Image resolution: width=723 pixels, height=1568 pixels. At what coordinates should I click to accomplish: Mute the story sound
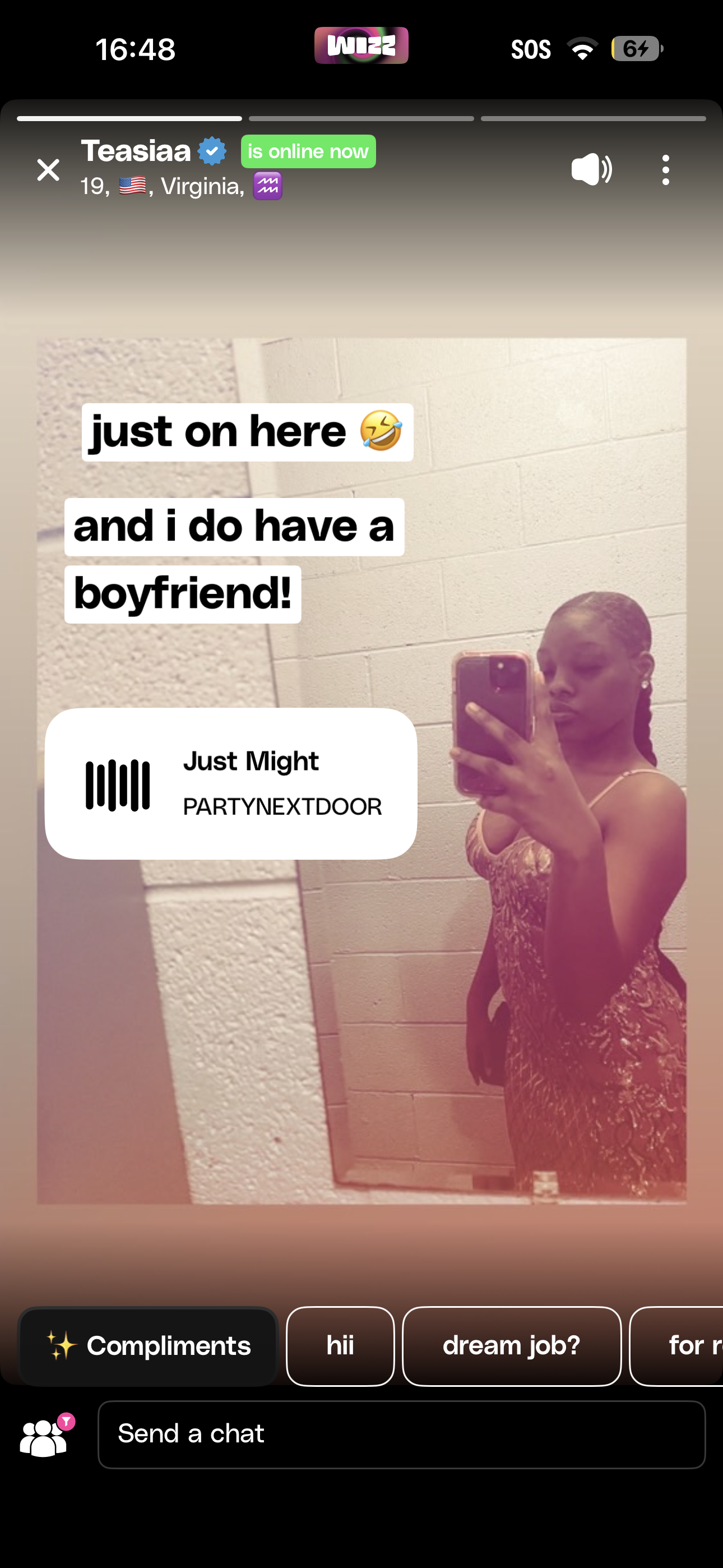coord(591,169)
